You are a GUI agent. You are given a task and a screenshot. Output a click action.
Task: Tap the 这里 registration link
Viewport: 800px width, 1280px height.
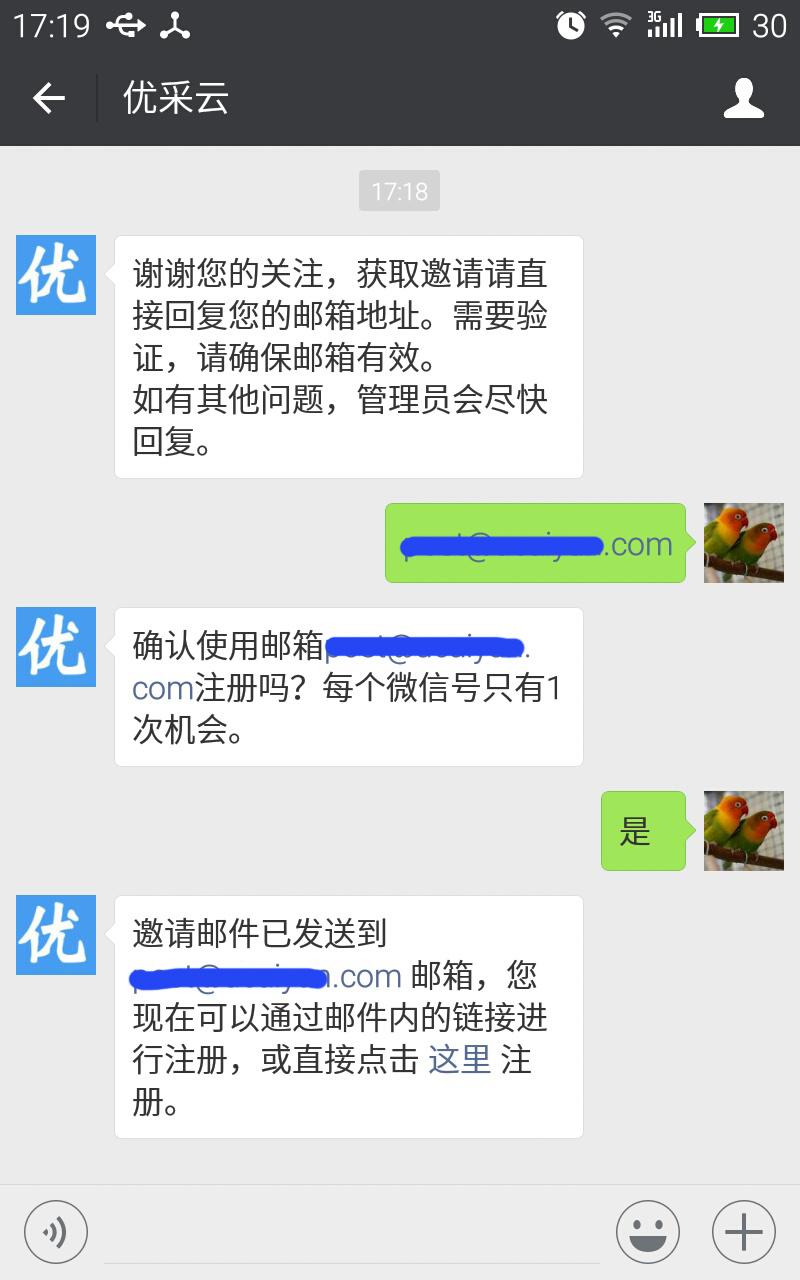[x=459, y=1060]
